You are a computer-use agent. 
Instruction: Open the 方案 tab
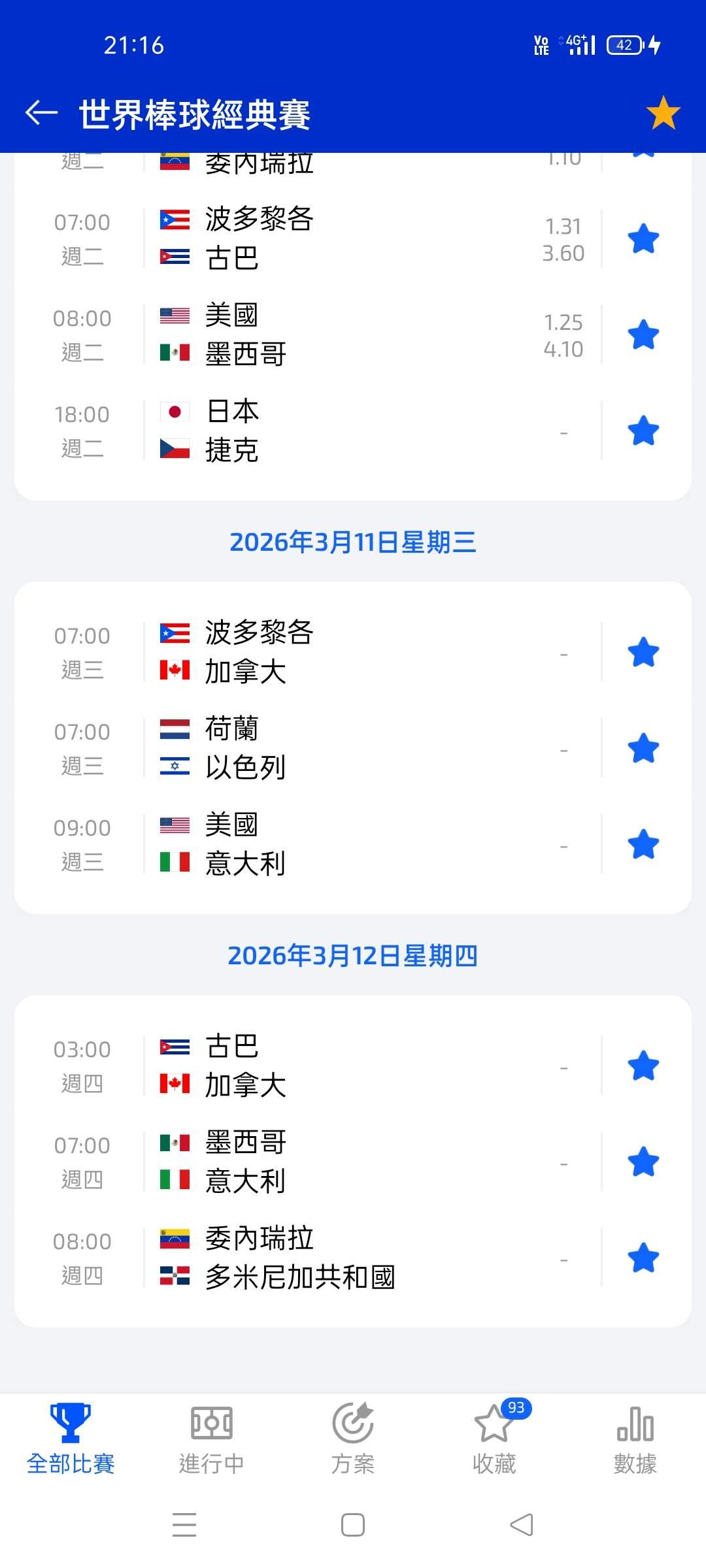[x=353, y=1439]
